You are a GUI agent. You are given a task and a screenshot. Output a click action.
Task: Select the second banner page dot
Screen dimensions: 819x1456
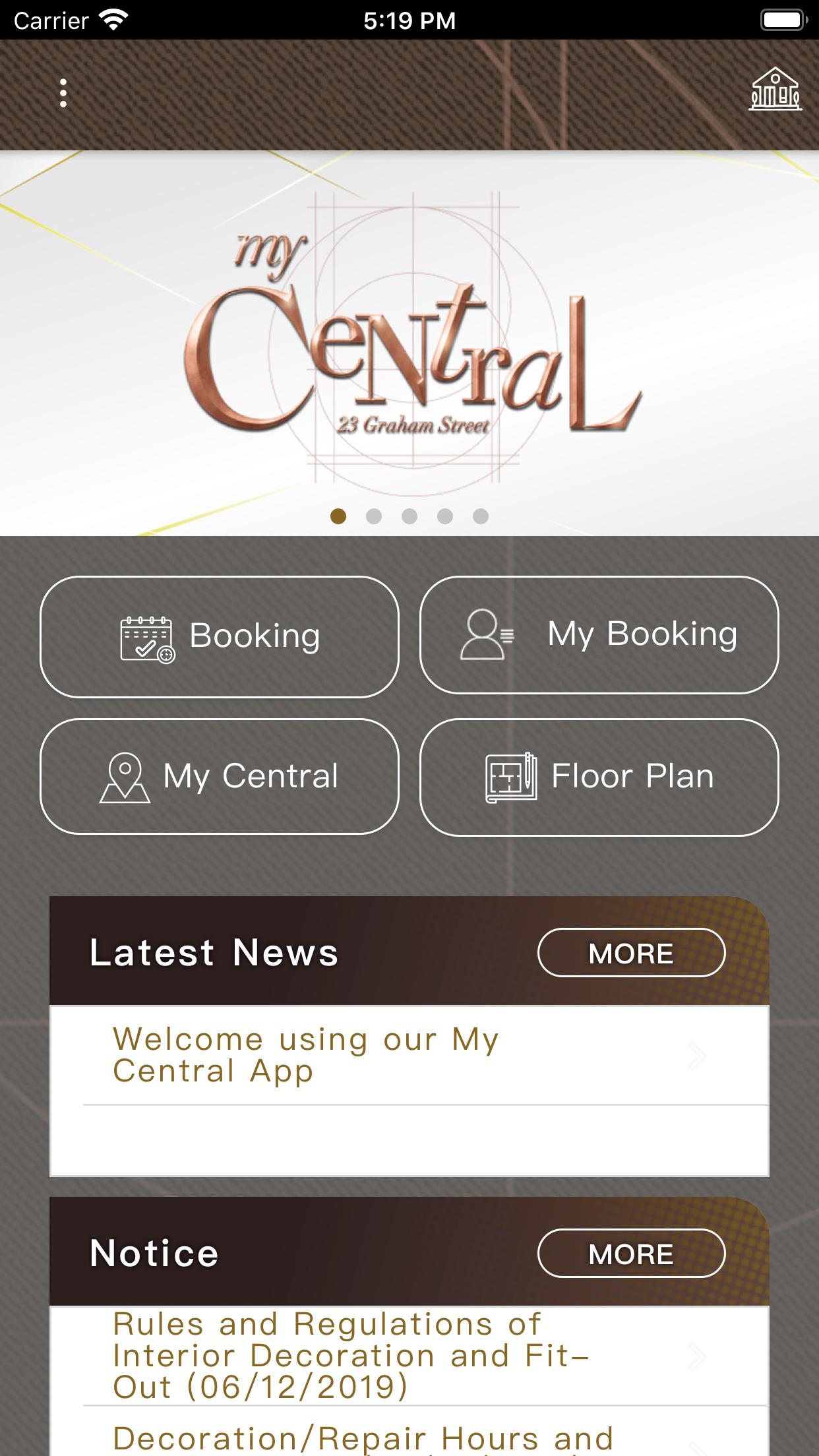coord(374,516)
